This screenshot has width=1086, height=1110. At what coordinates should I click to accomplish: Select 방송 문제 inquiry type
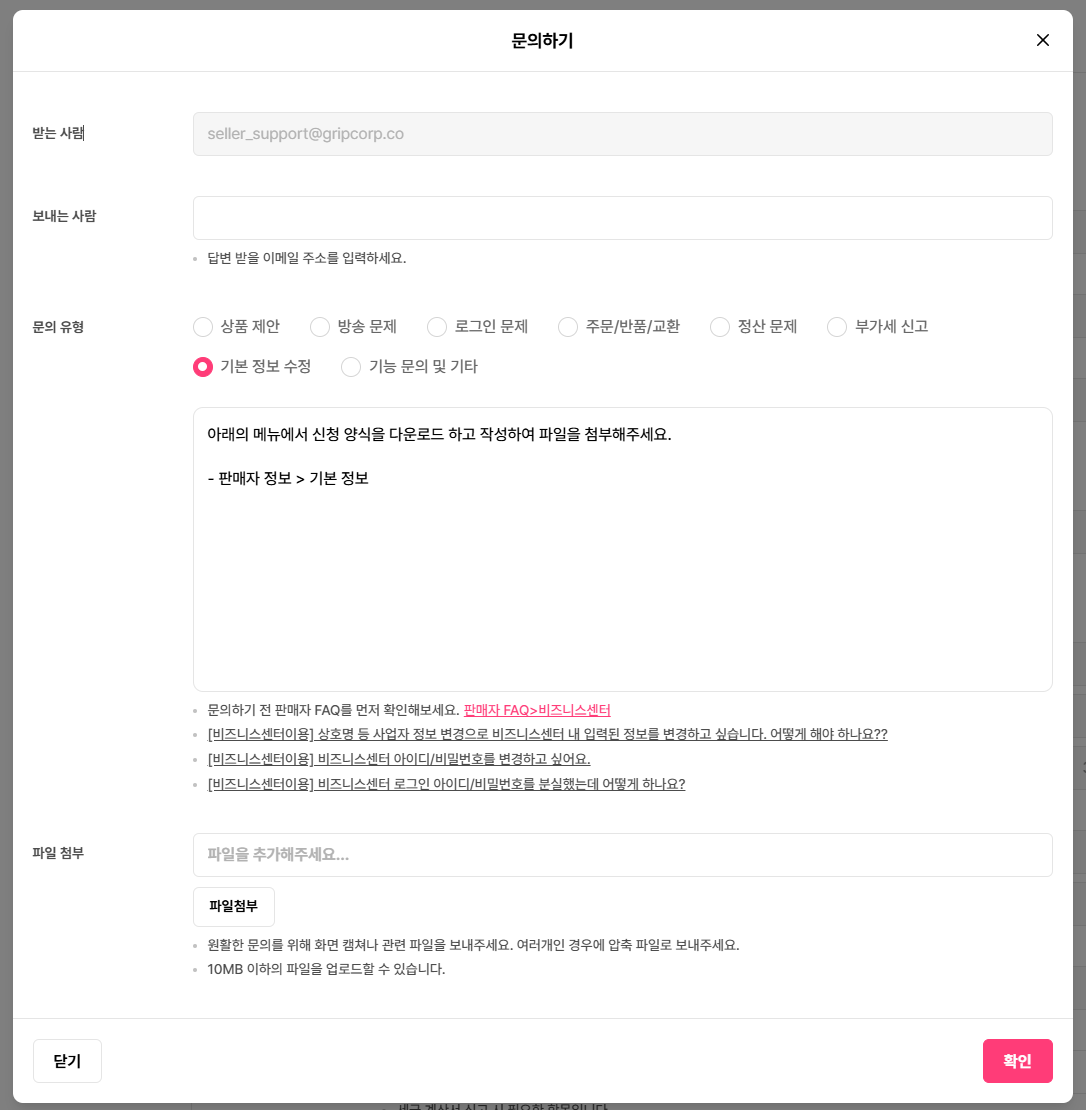(x=320, y=327)
